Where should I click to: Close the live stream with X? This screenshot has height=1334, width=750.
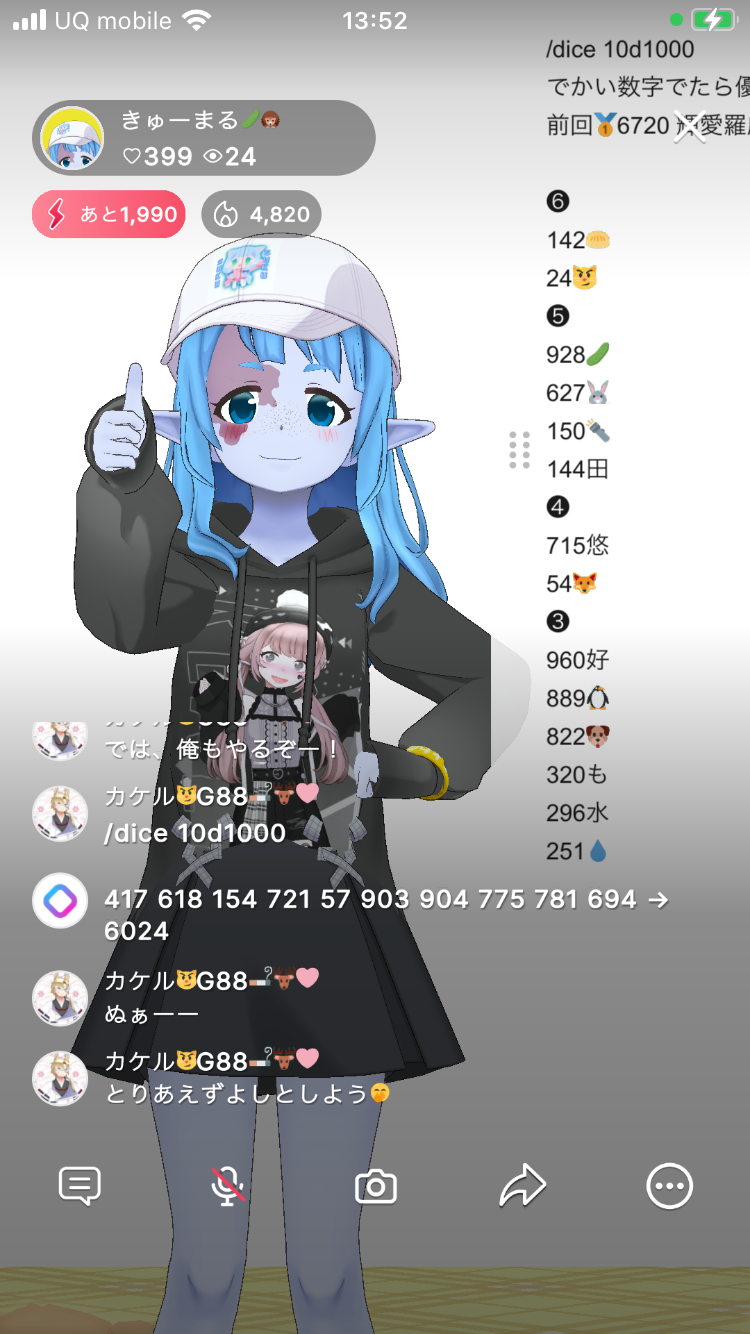click(x=690, y=127)
